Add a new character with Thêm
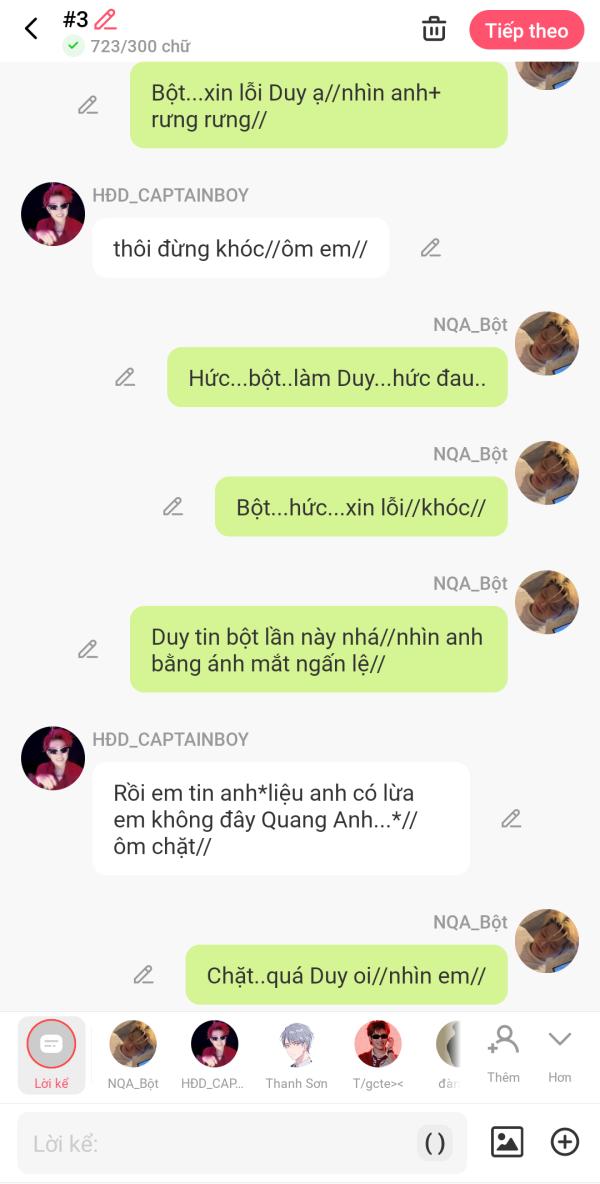This screenshot has height=1184, width=600. 503,1052
